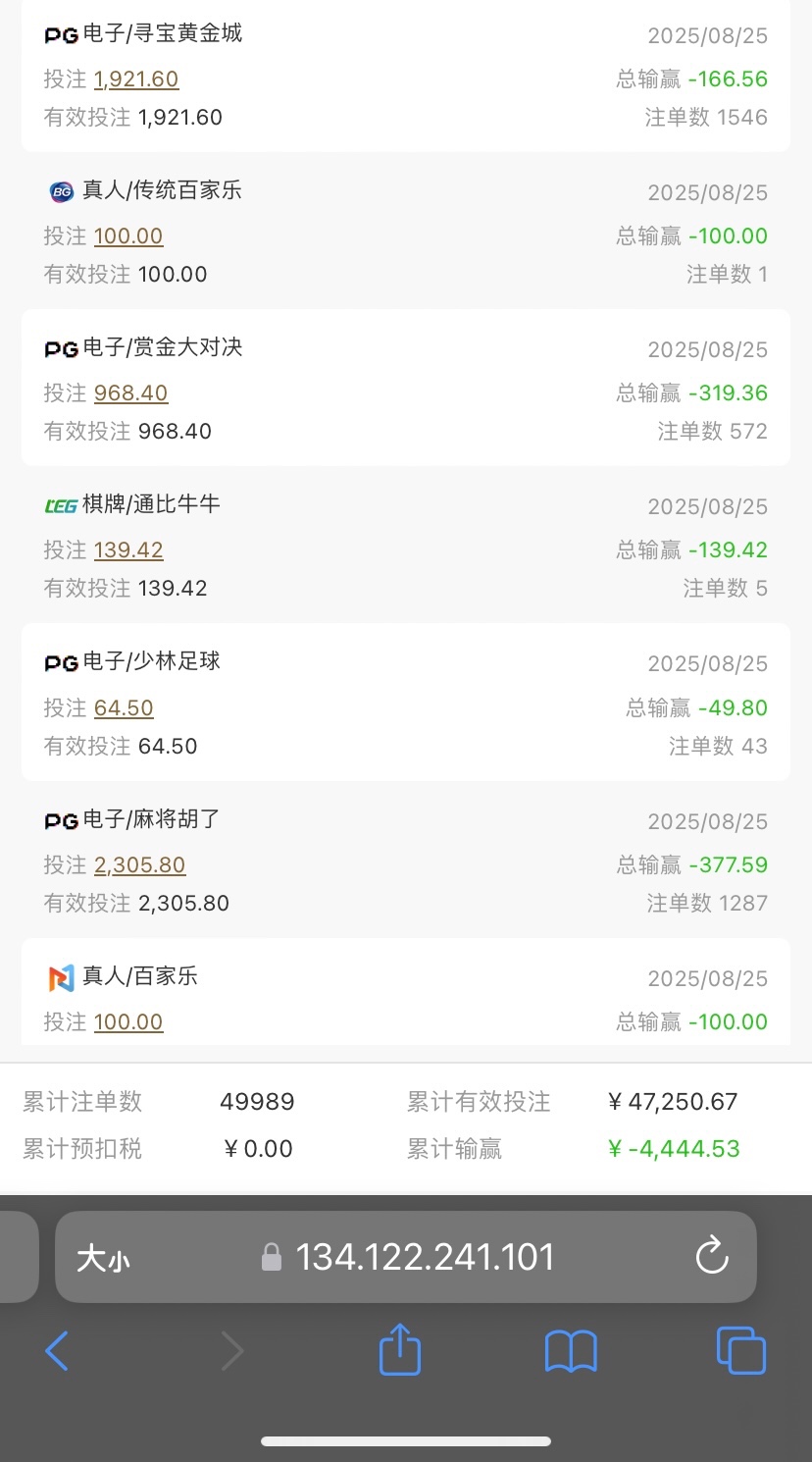
Task: Open the 传统百家乐 bet record card
Action: 405,232
